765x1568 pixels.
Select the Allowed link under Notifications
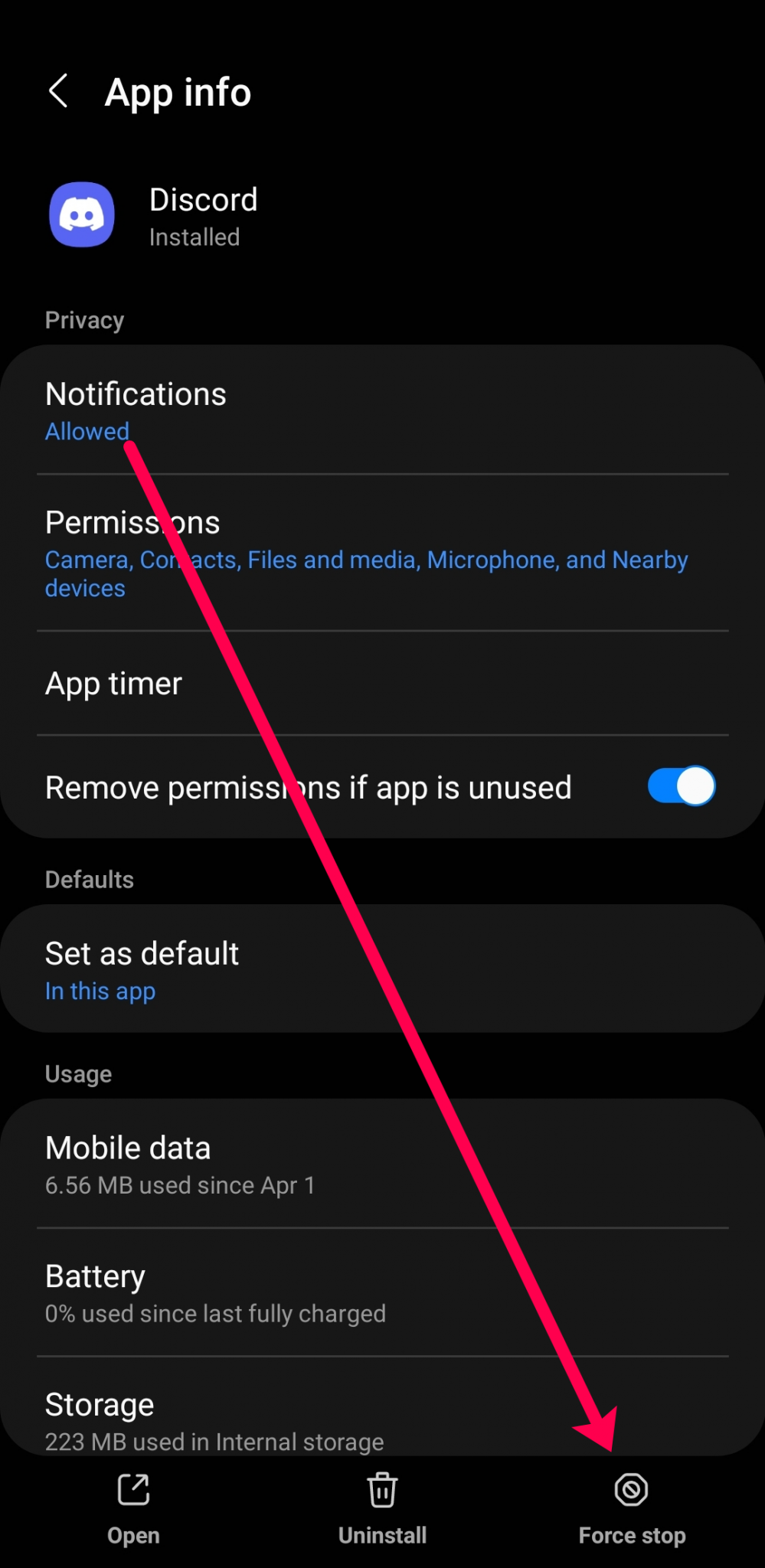(x=87, y=431)
